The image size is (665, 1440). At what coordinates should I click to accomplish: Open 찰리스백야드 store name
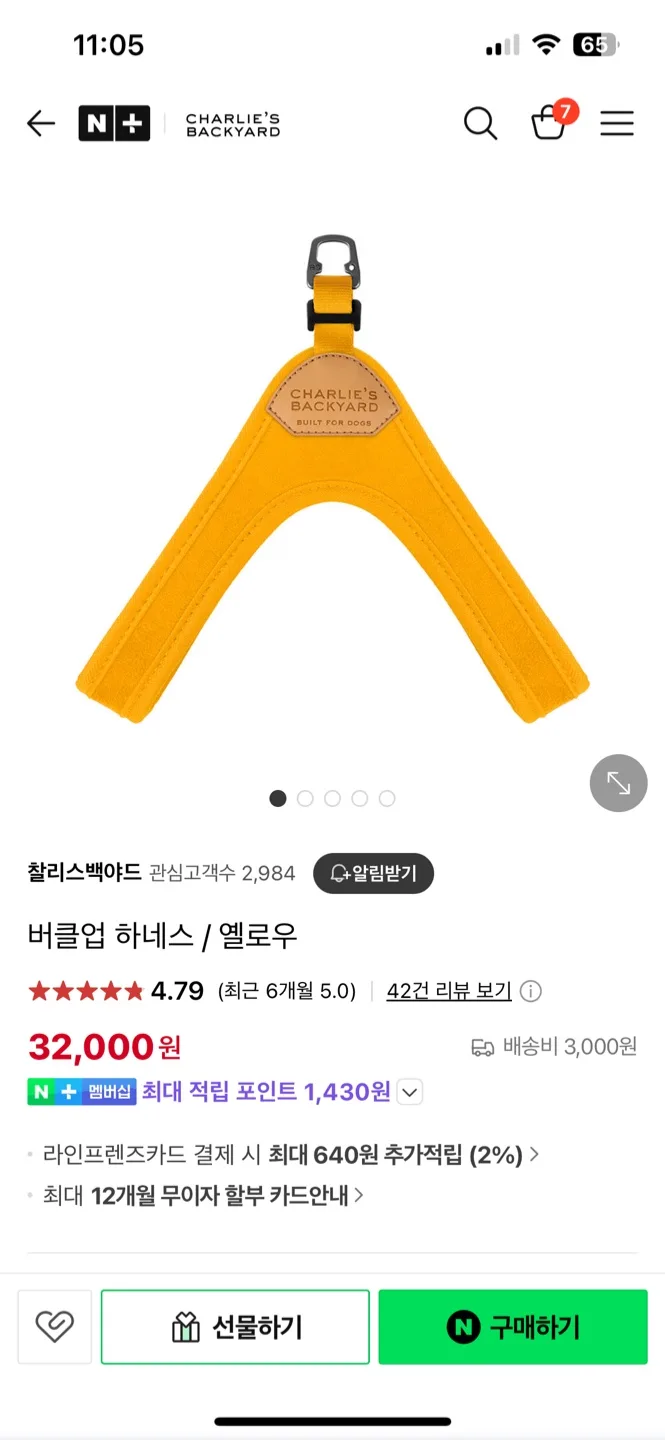84,872
